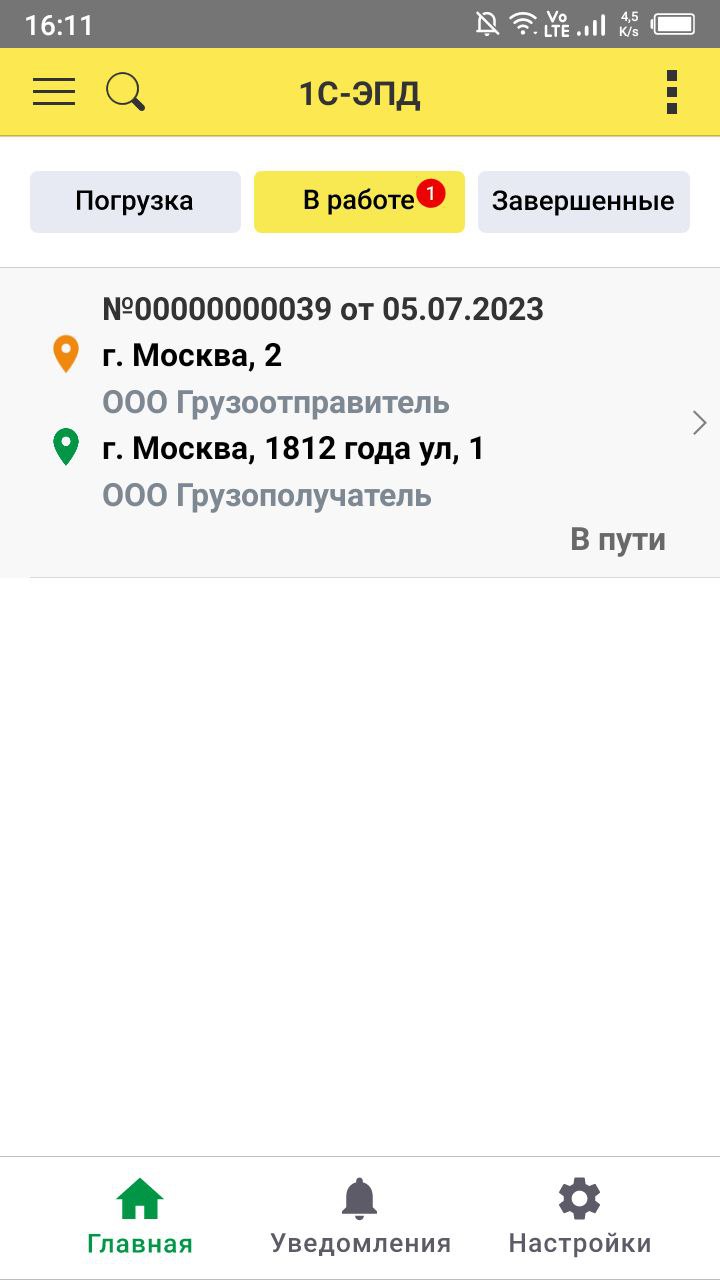
Task: Go to the Главная tab
Action: pyautogui.click(x=140, y=1217)
